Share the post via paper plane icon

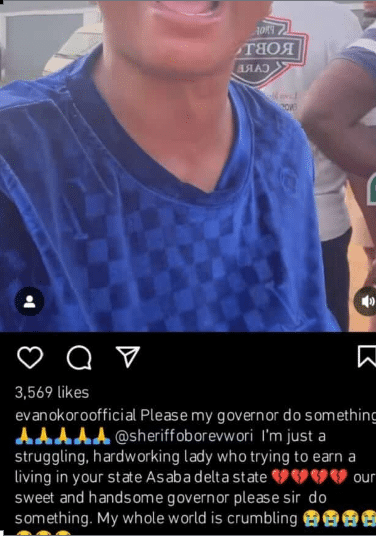[128, 357]
